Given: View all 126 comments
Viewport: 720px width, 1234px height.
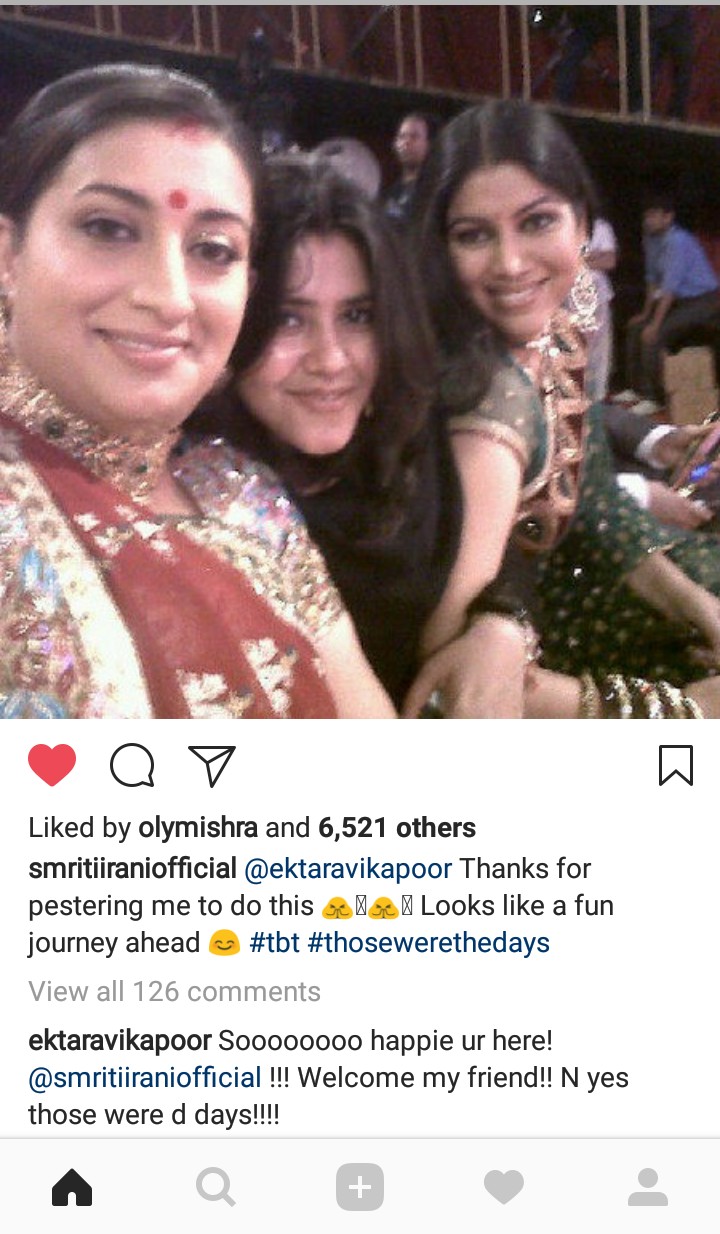Looking at the screenshot, I should click(x=174, y=992).
